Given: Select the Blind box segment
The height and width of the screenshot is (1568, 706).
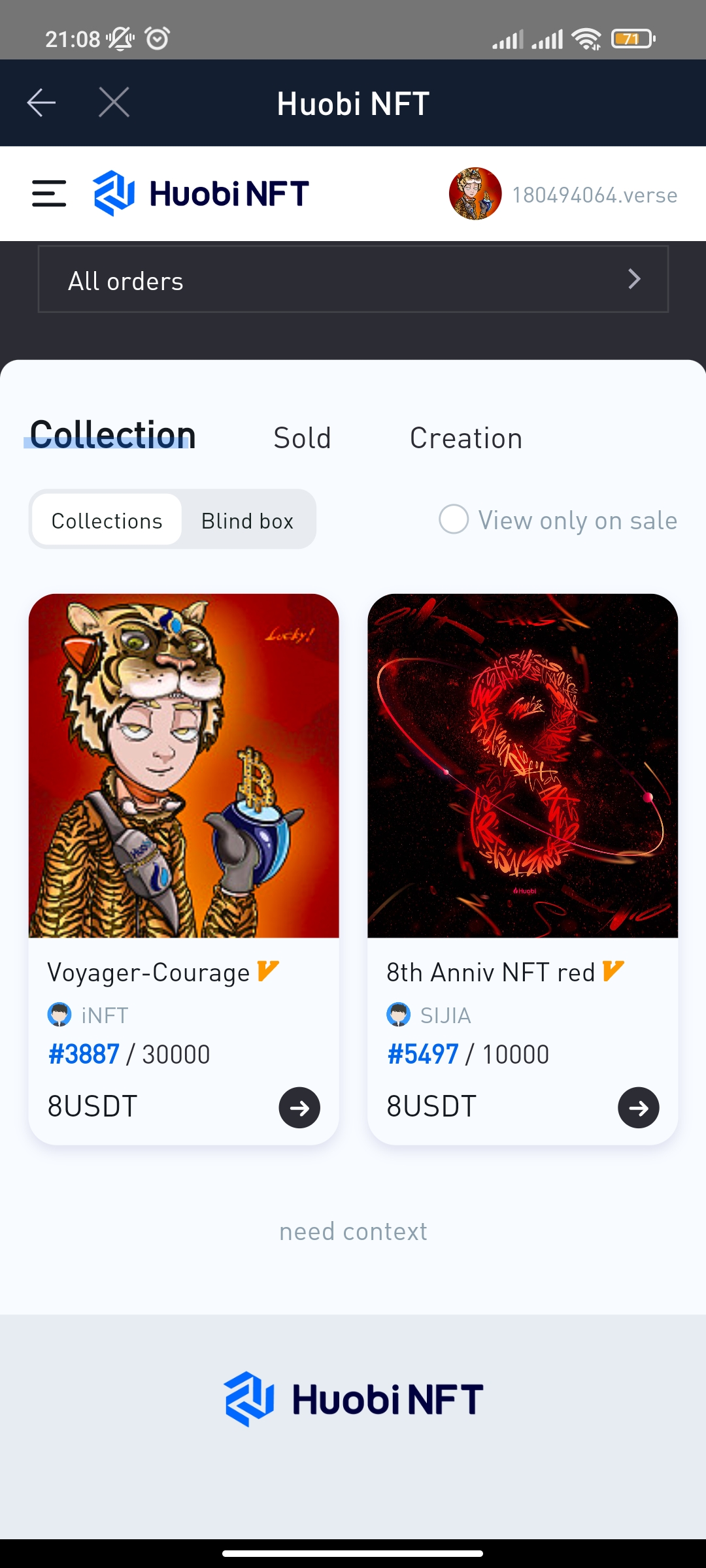Looking at the screenshot, I should 247,520.
